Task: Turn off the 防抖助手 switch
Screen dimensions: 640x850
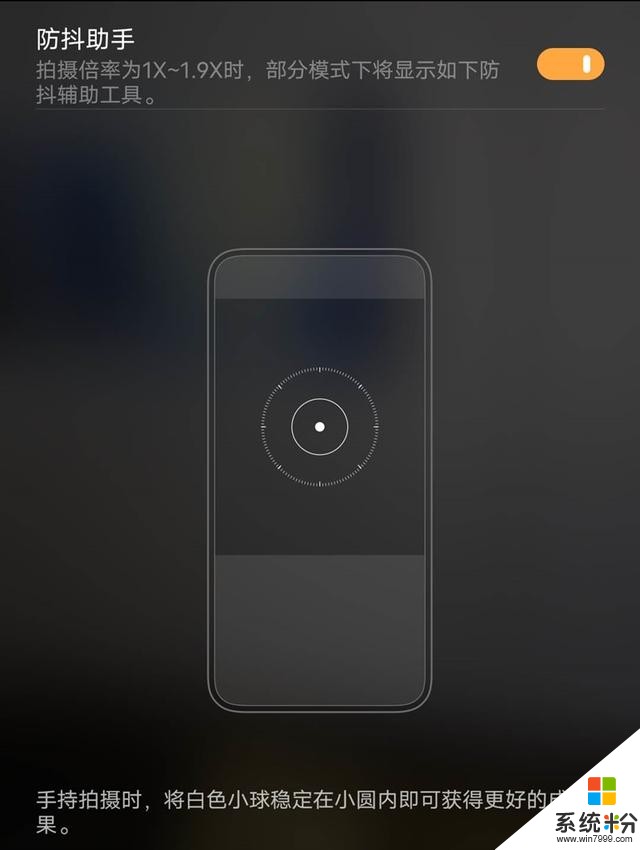Action: [x=571, y=65]
